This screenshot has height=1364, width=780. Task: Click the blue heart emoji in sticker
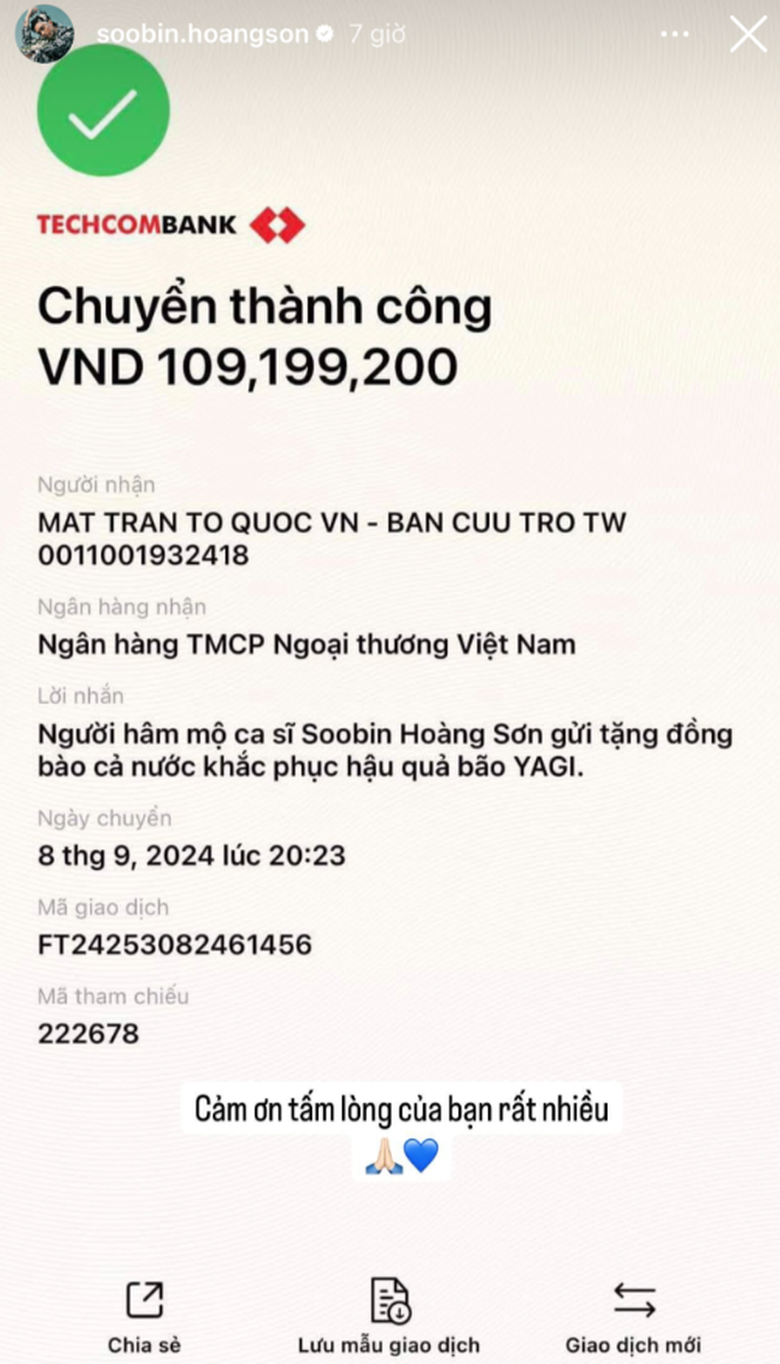pyautogui.click(x=422, y=1150)
